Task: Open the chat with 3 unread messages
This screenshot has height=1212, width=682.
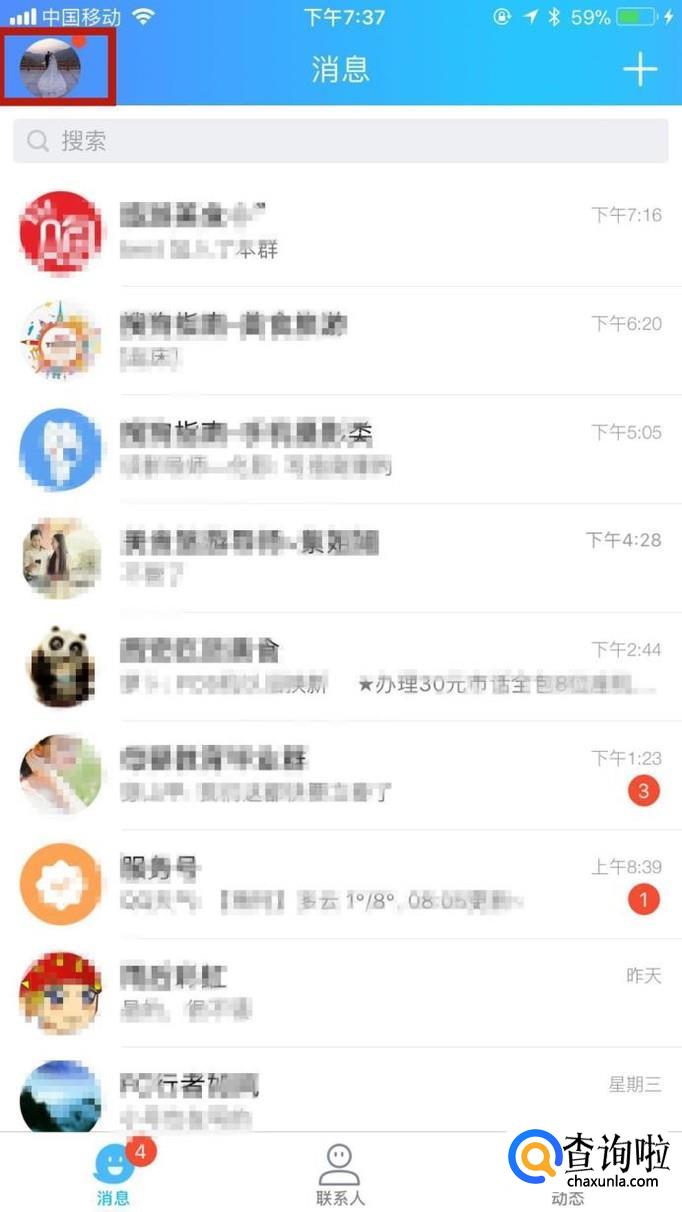Action: point(340,775)
